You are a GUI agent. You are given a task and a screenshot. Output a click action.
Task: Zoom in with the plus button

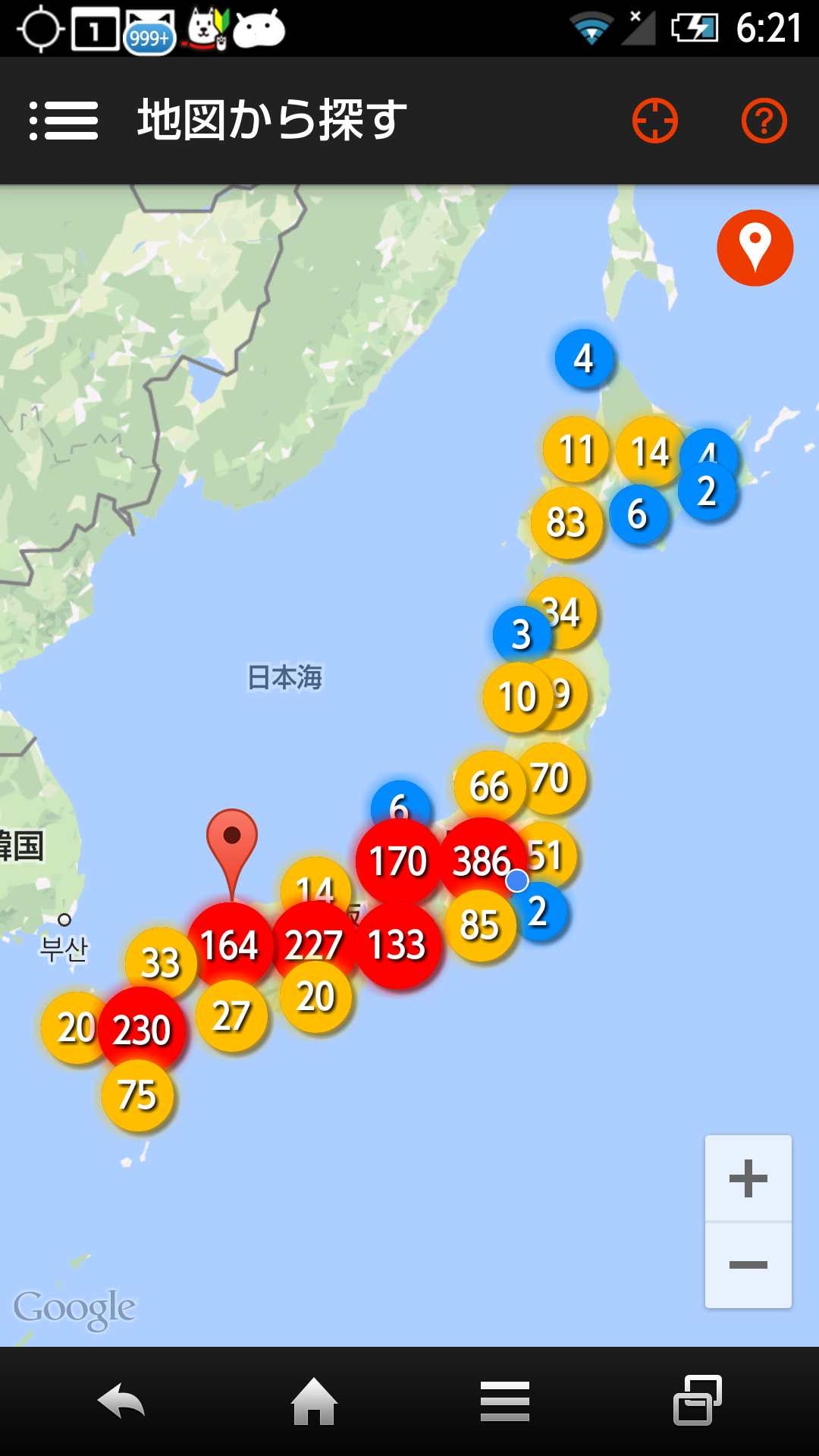point(748,1178)
